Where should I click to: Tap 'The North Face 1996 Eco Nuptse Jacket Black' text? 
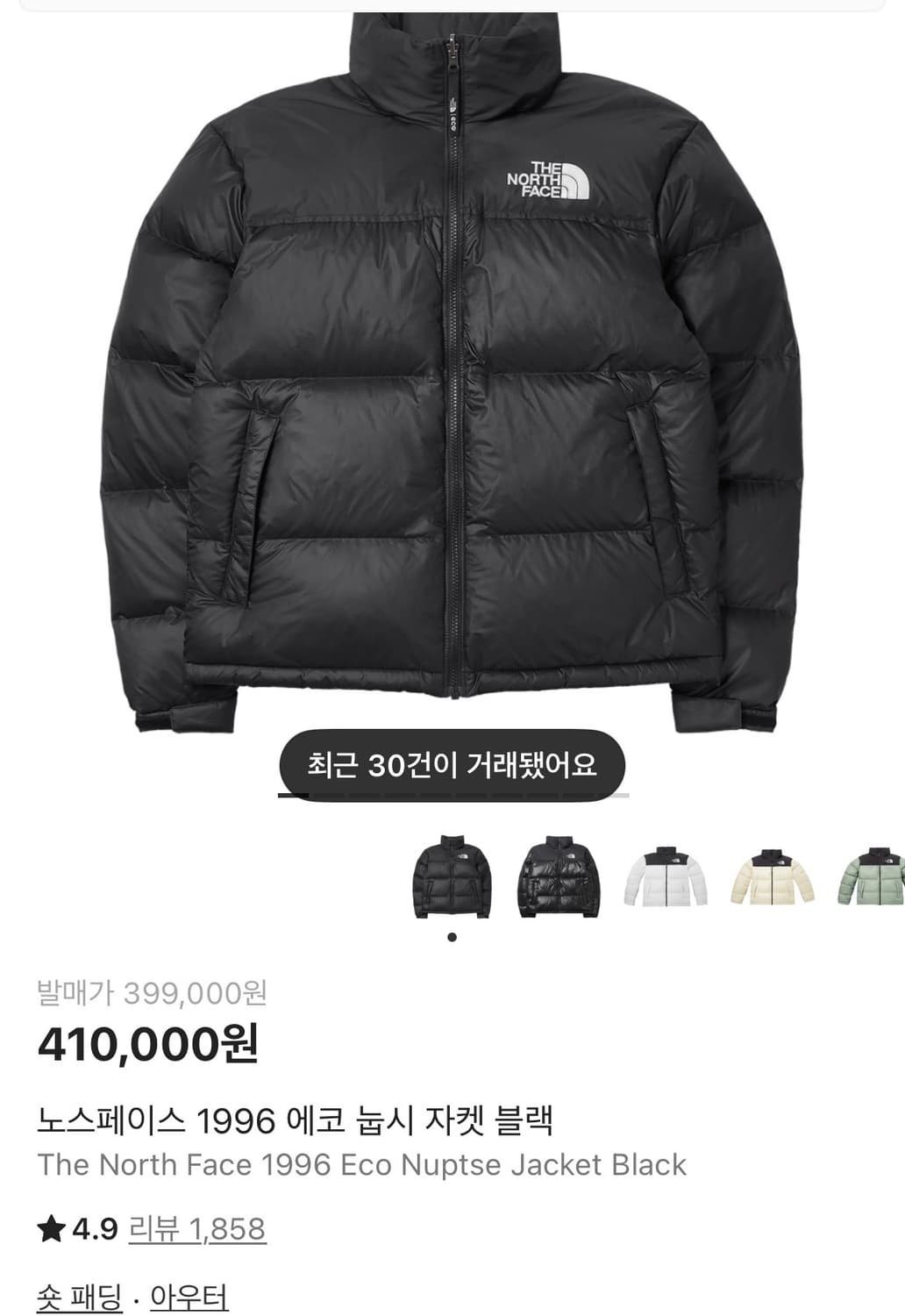tap(360, 1165)
